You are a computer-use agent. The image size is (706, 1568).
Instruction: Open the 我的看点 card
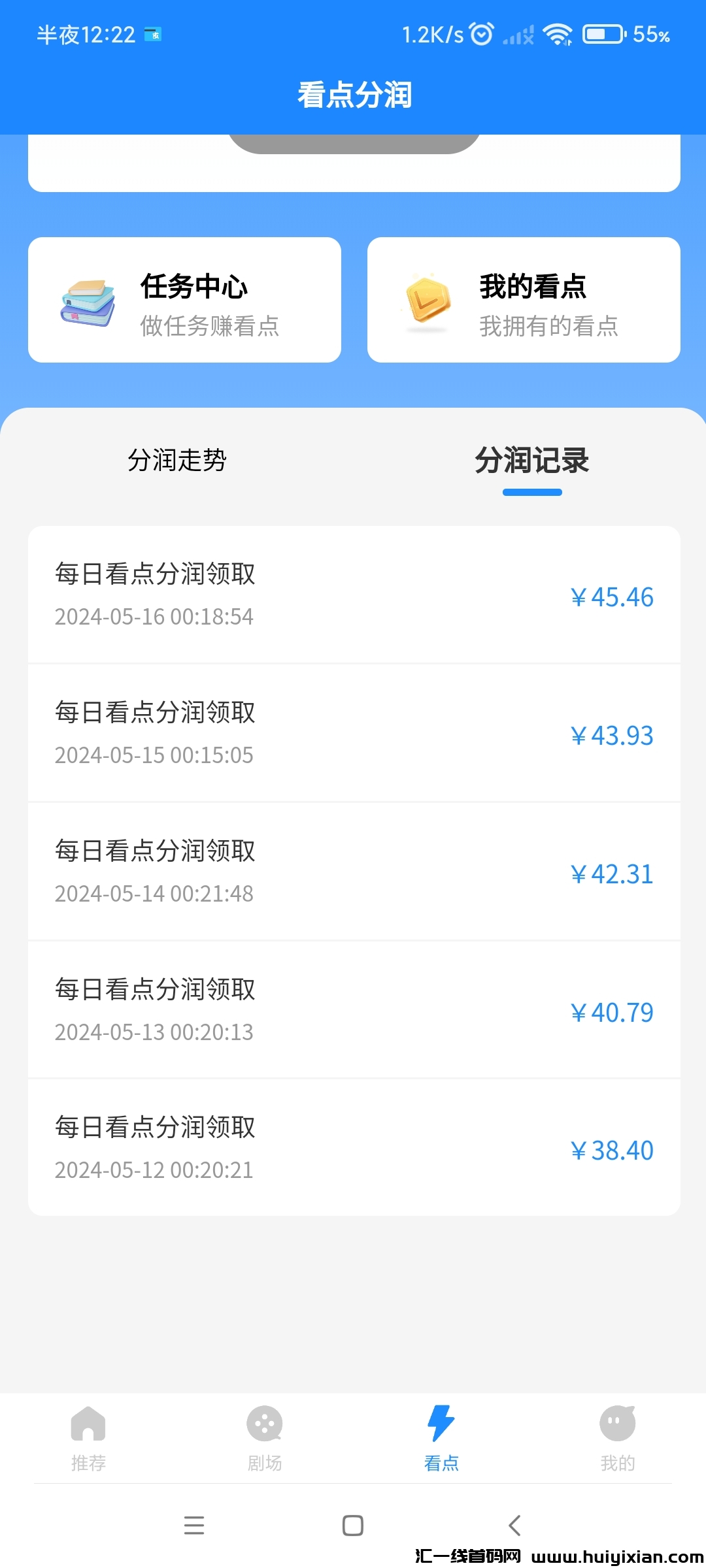[524, 300]
